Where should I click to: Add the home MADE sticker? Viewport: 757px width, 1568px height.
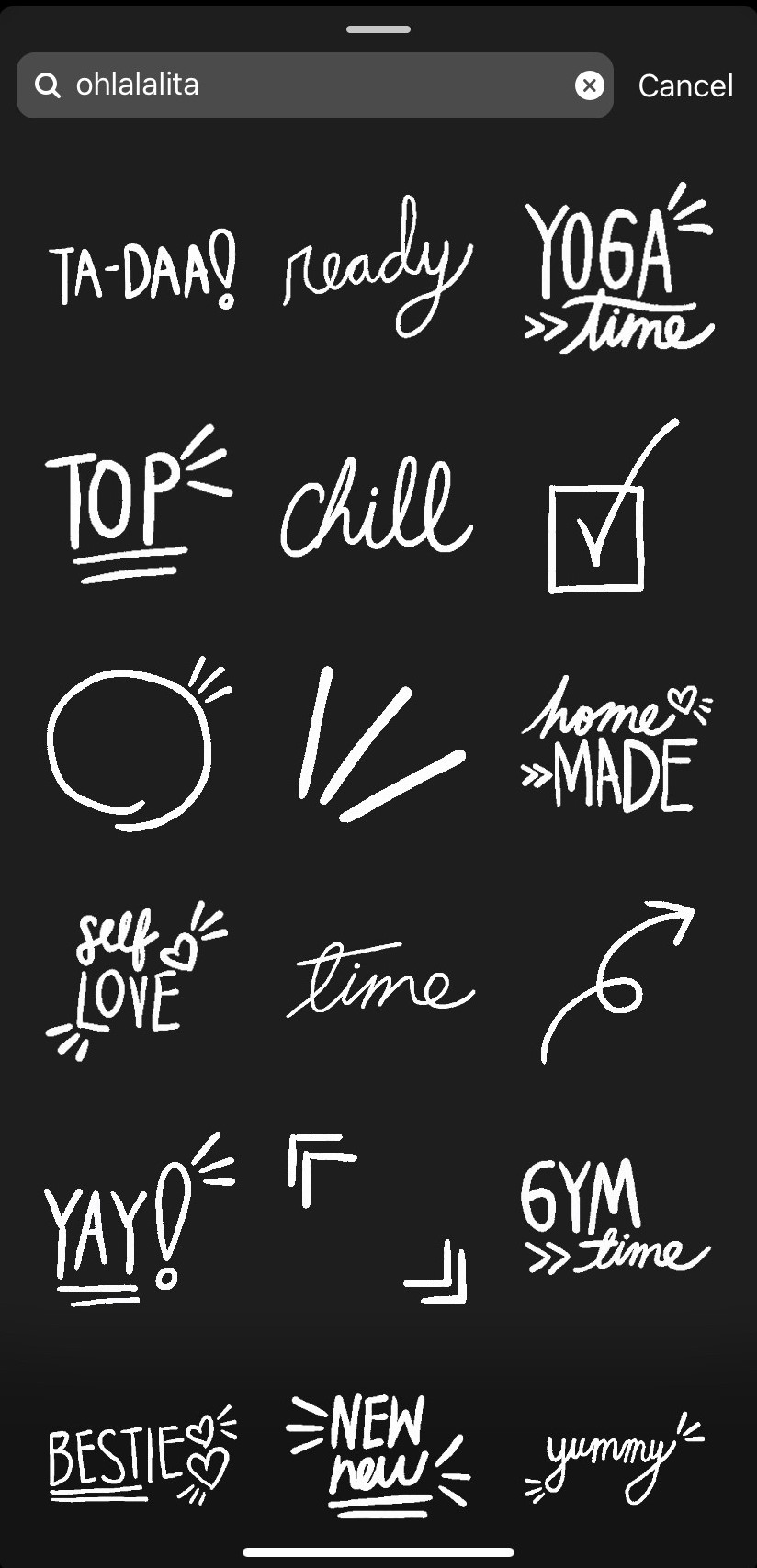click(x=616, y=745)
